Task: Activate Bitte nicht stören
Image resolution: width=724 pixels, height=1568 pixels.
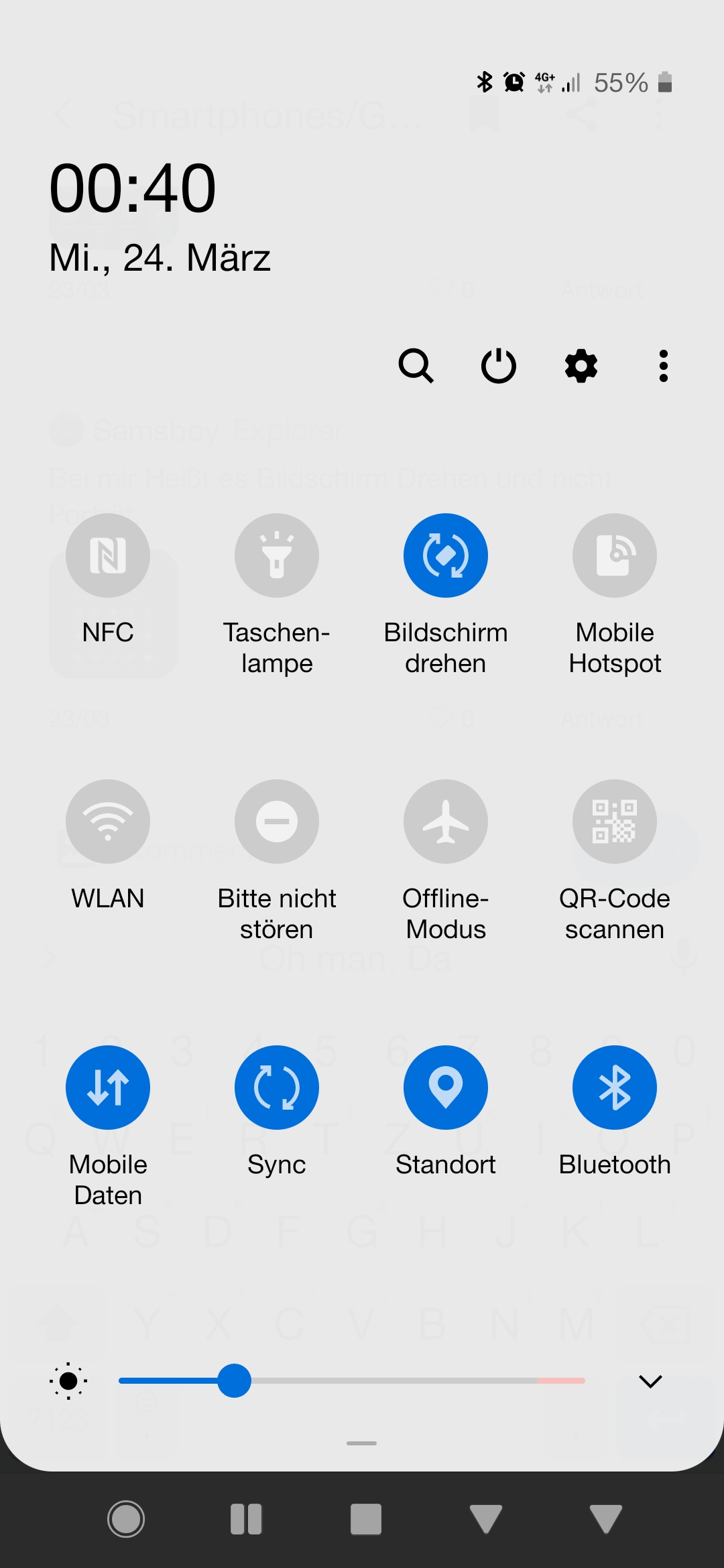Action: coord(277,822)
